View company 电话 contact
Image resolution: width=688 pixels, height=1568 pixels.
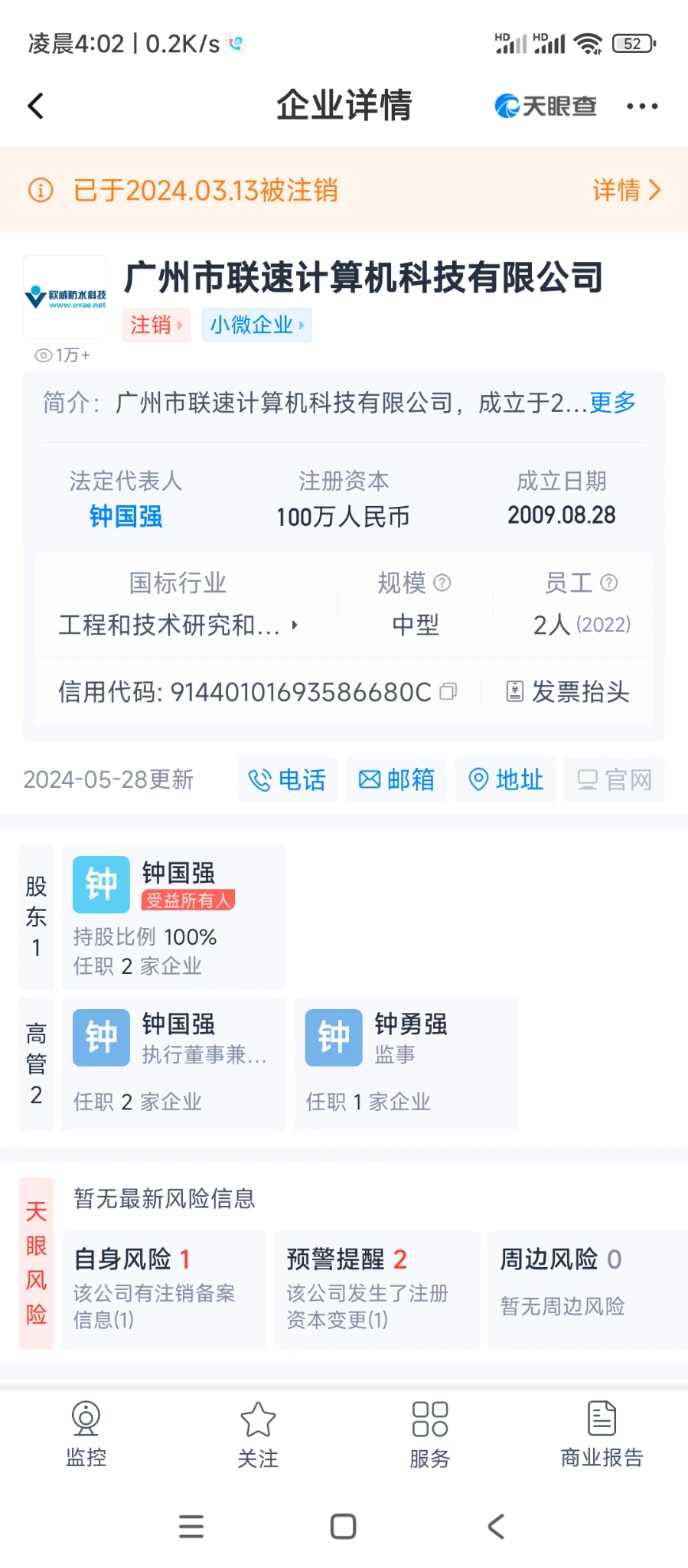(287, 779)
